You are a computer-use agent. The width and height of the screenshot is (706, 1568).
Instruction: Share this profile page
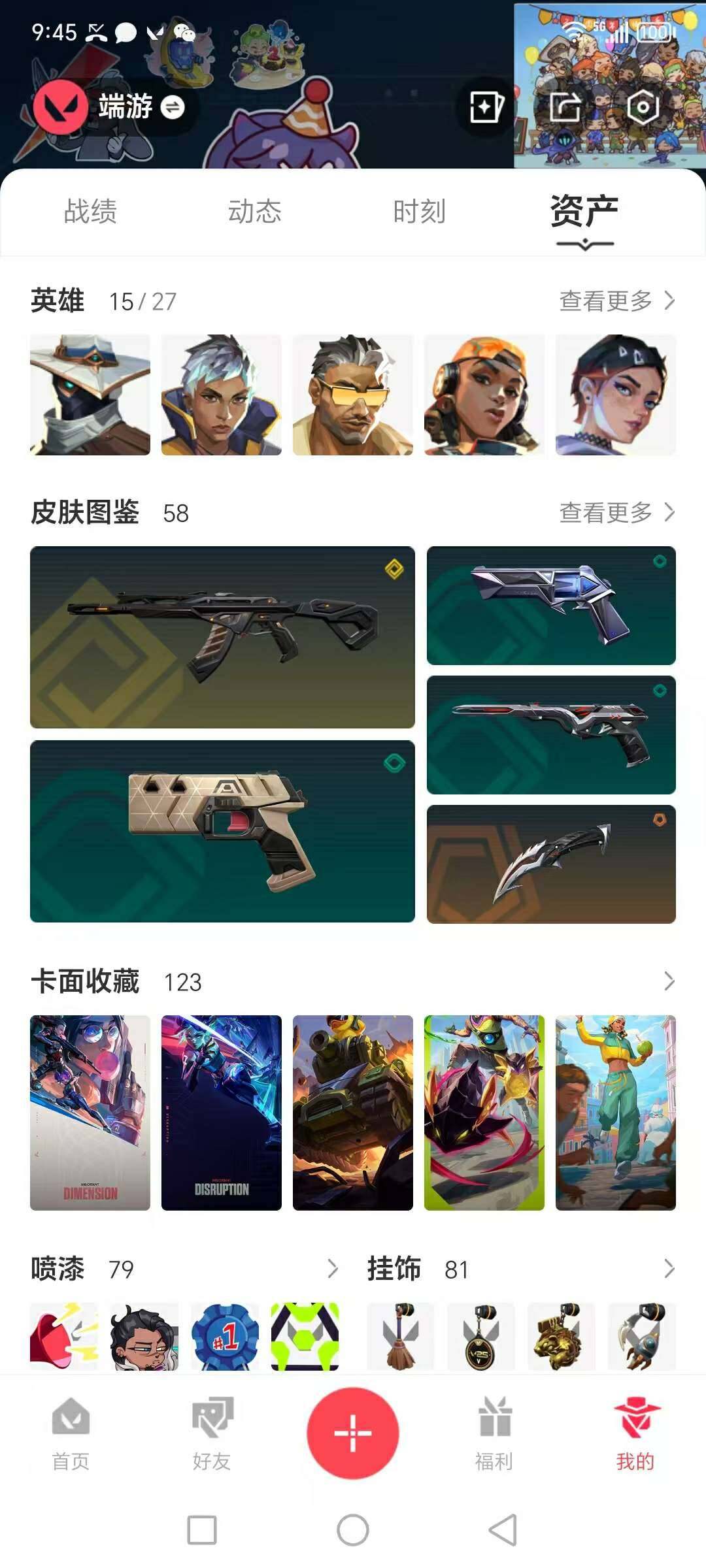[x=565, y=107]
